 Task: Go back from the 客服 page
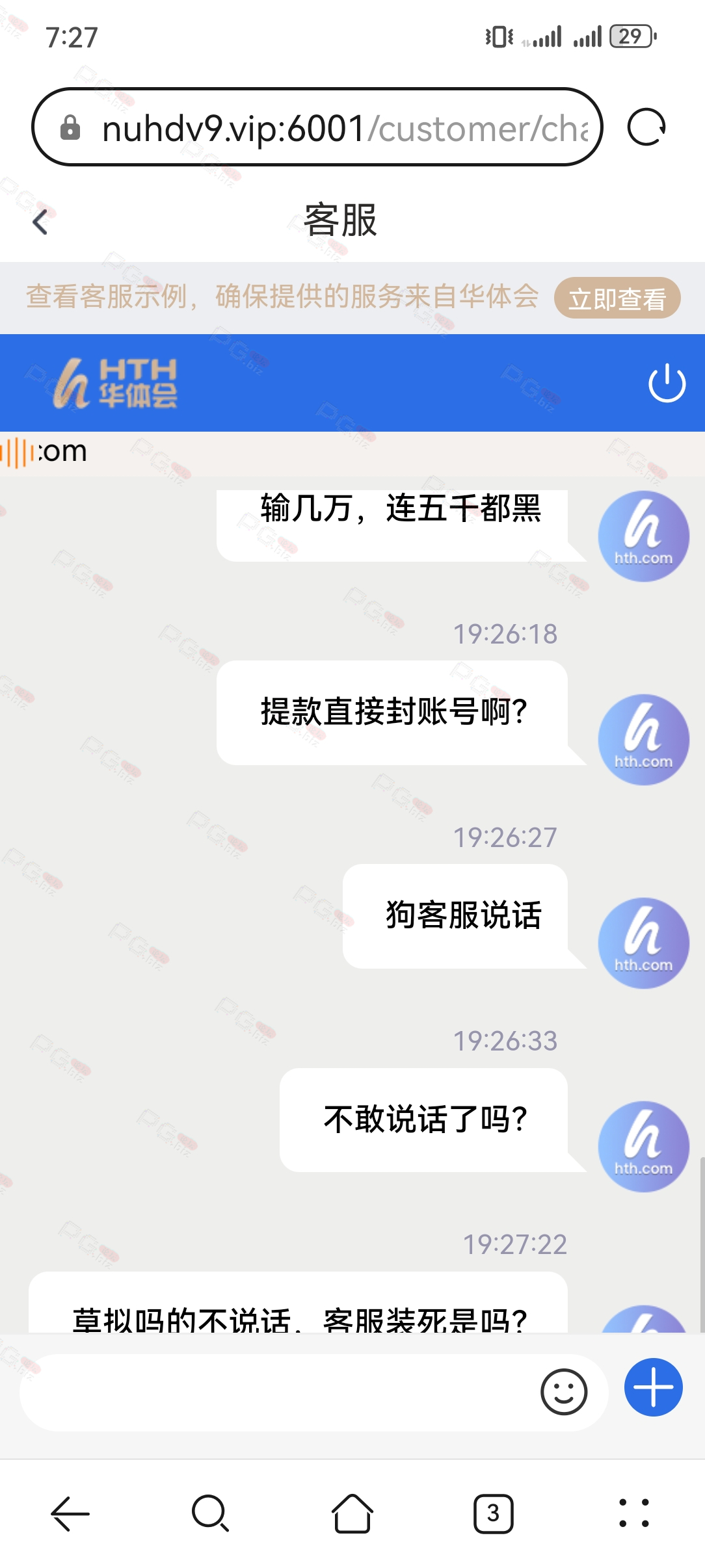[x=40, y=222]
